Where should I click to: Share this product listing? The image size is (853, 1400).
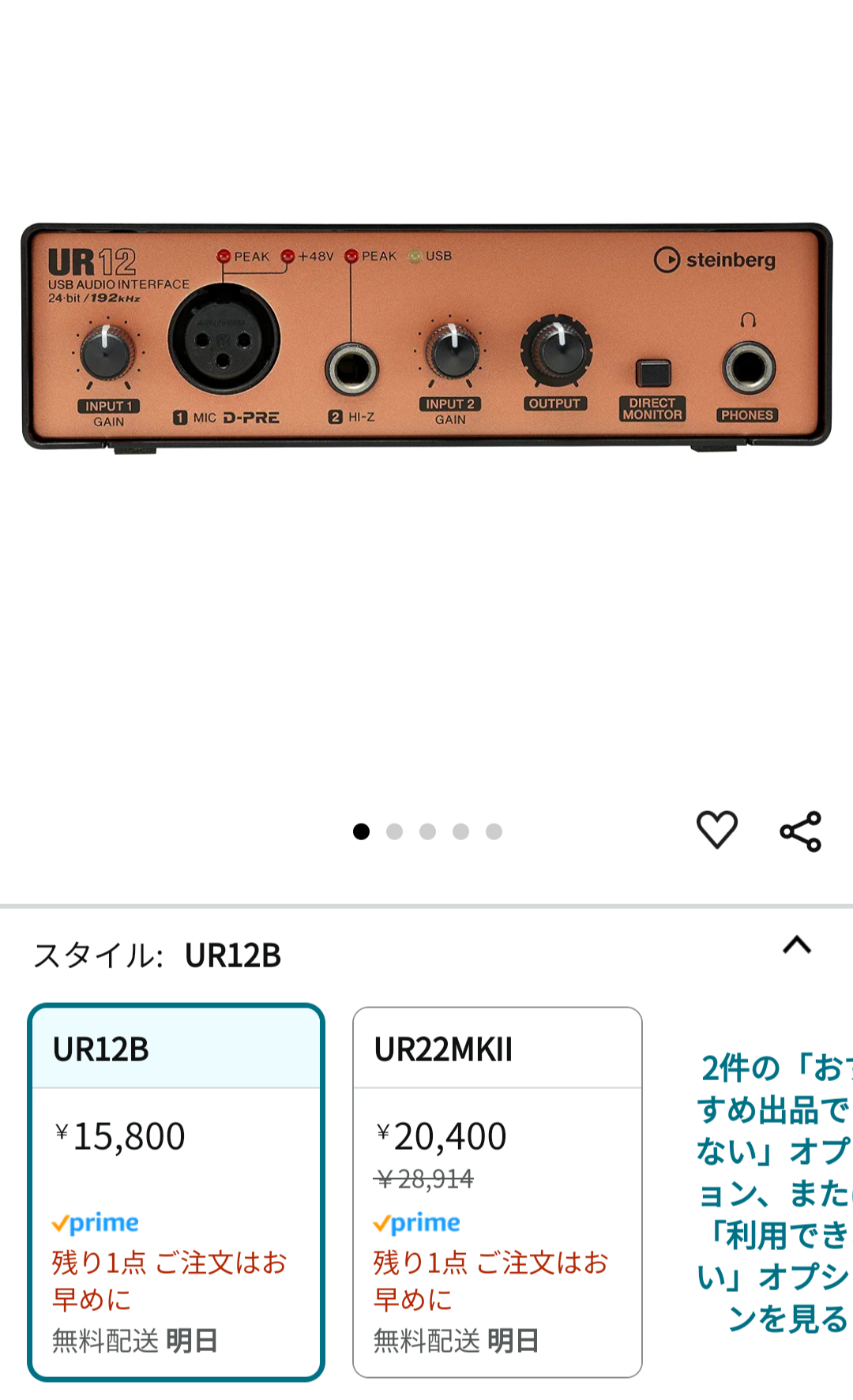[800, 831]
